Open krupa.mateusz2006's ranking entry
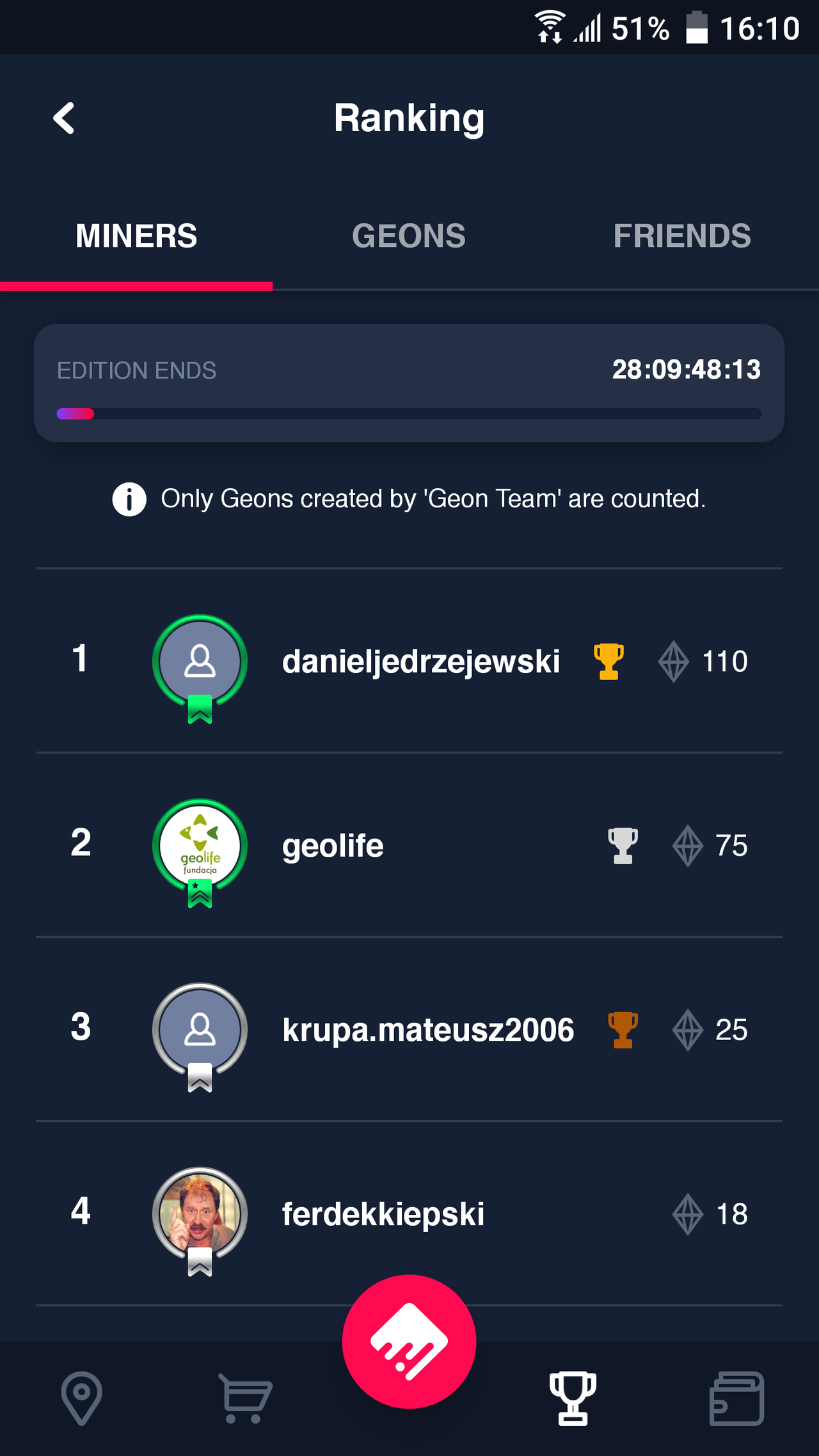 coord(409,1029)
